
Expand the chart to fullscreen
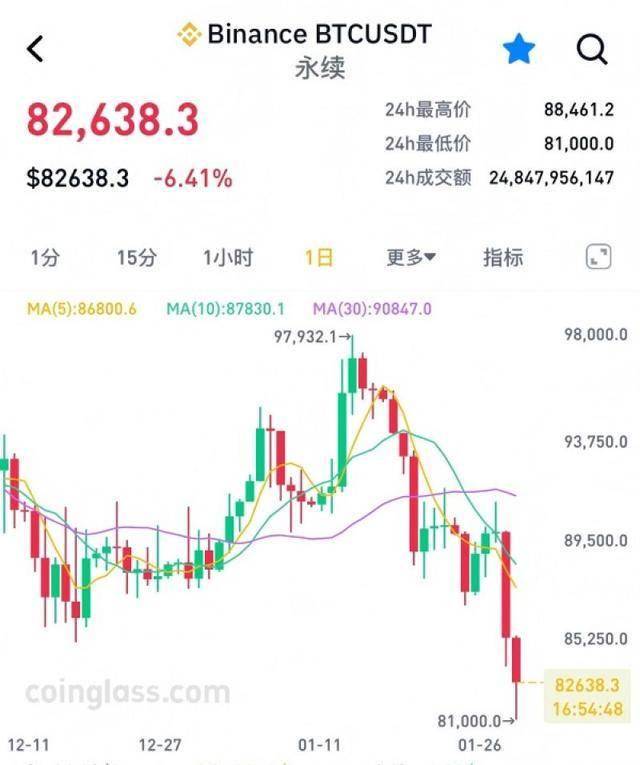click(597, 257)
